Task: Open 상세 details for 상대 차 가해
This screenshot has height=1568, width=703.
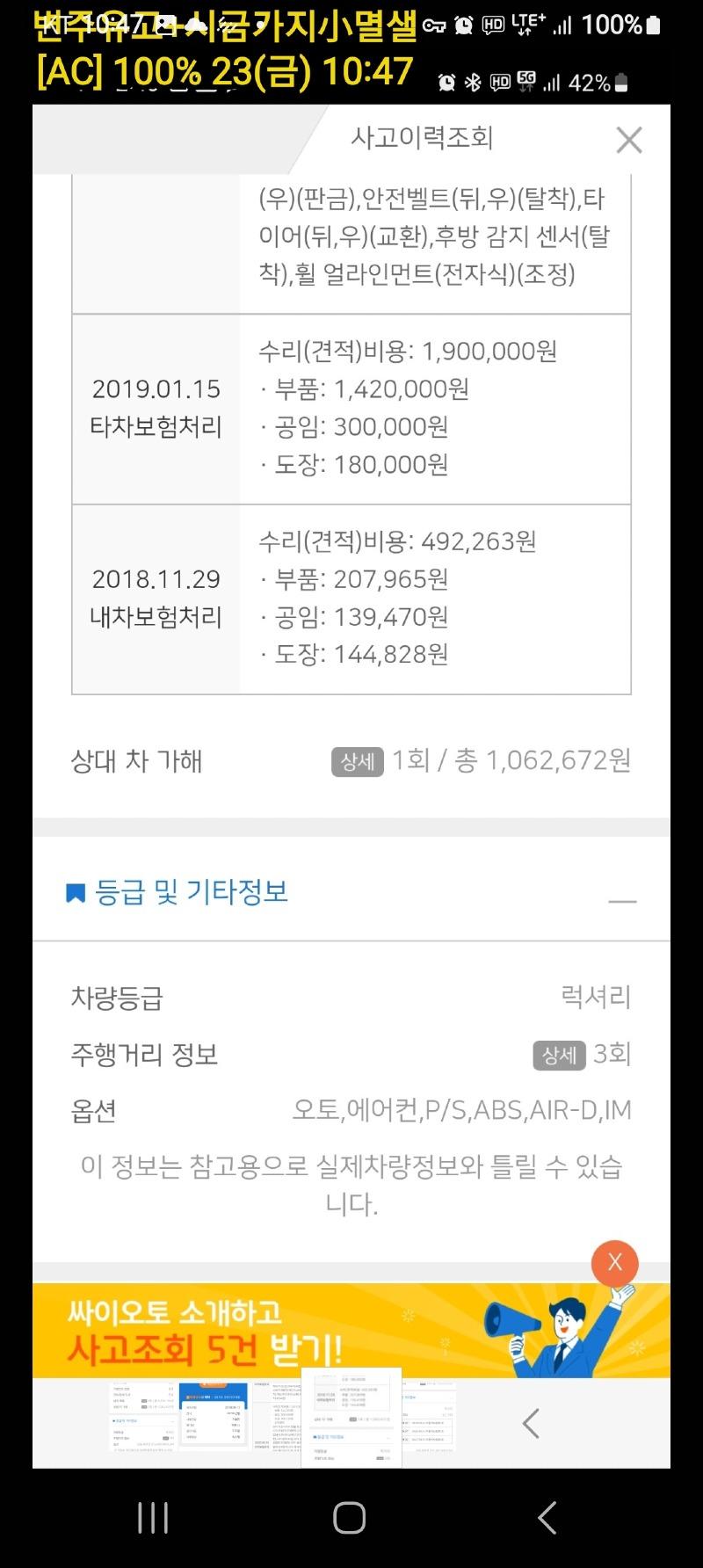Action: (357, 762)
